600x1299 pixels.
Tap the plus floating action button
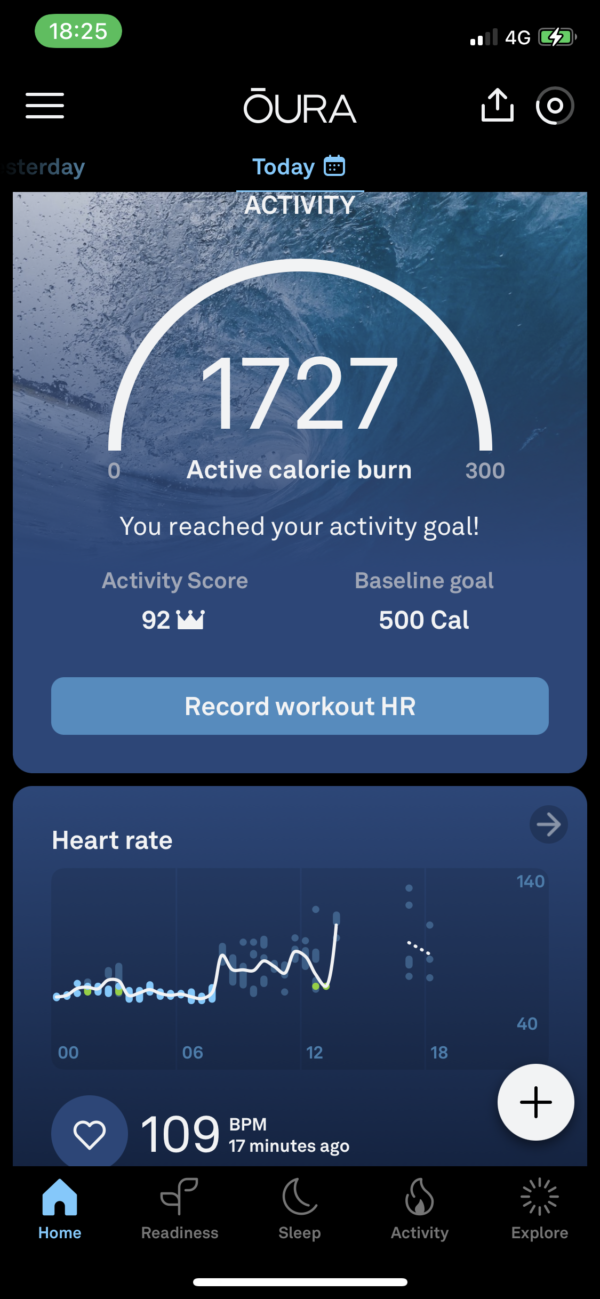click(536, 1102)
